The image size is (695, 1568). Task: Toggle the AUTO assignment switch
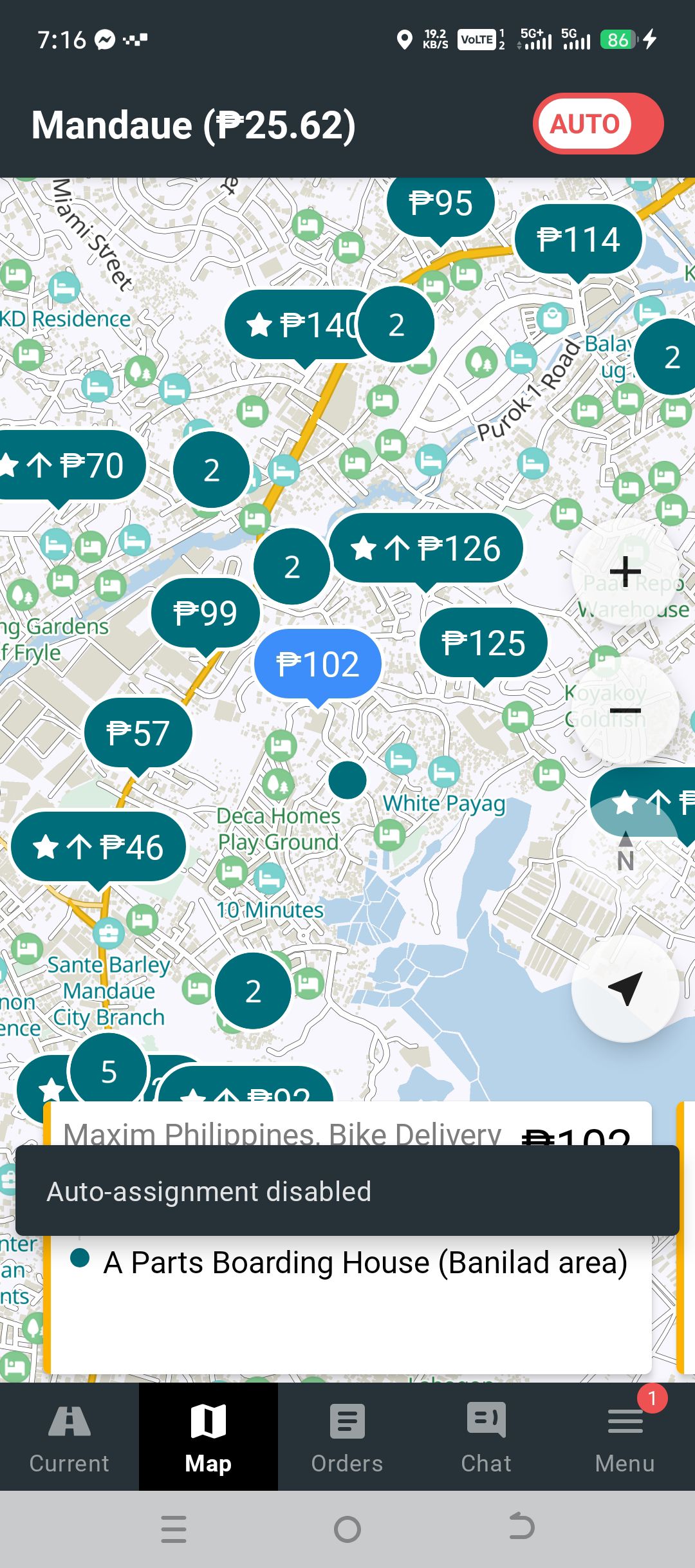click(598, 124)
